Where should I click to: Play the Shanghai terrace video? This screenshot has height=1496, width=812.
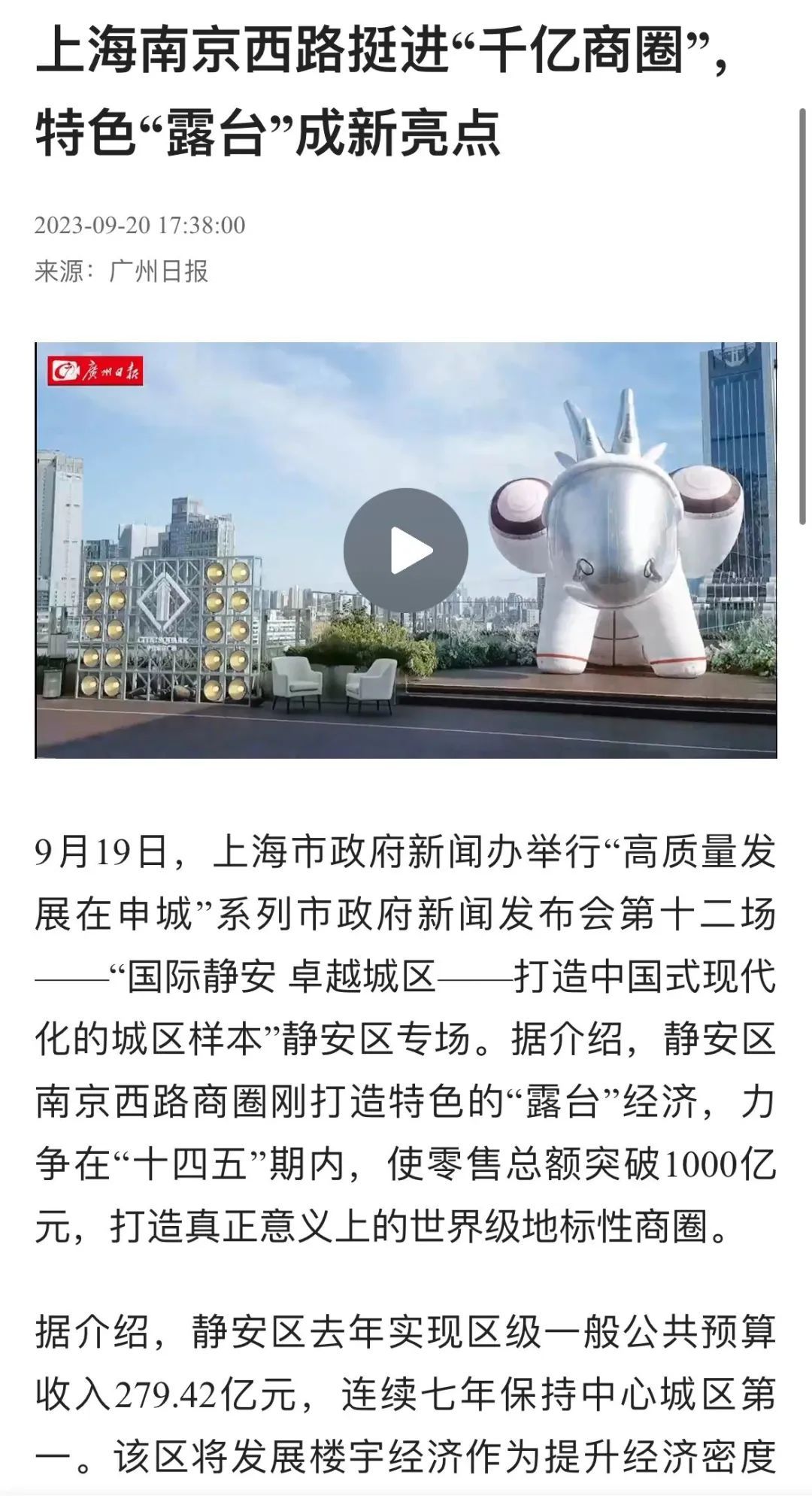coord(406,551)
